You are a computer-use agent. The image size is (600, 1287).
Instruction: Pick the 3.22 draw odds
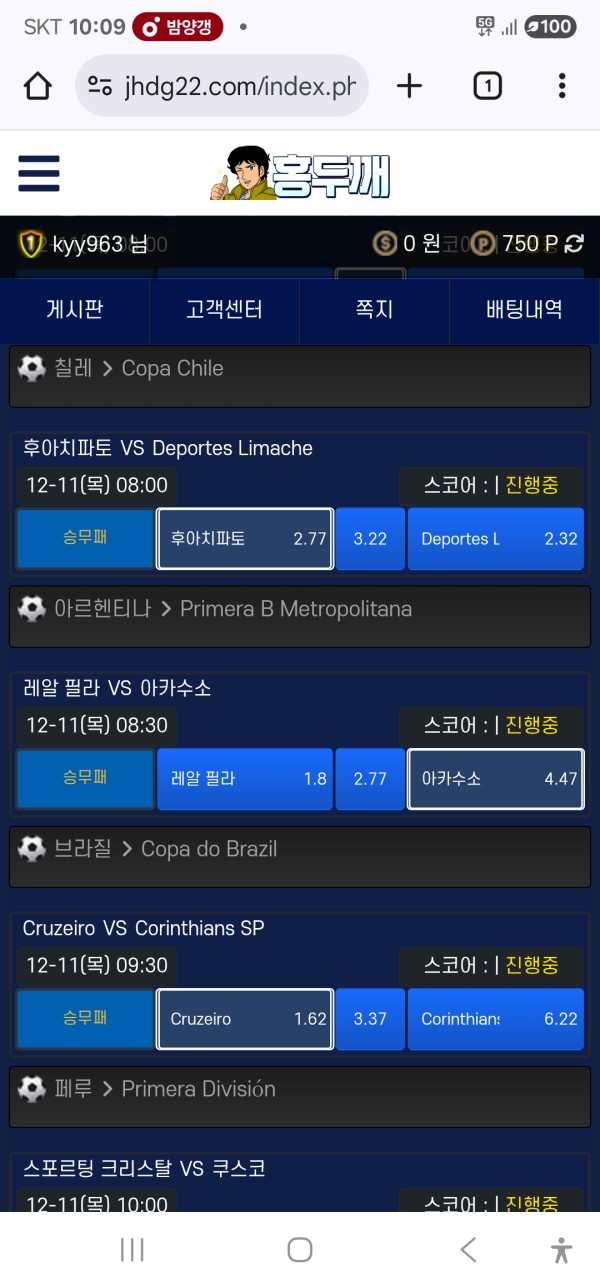click(x=370, y=539)
